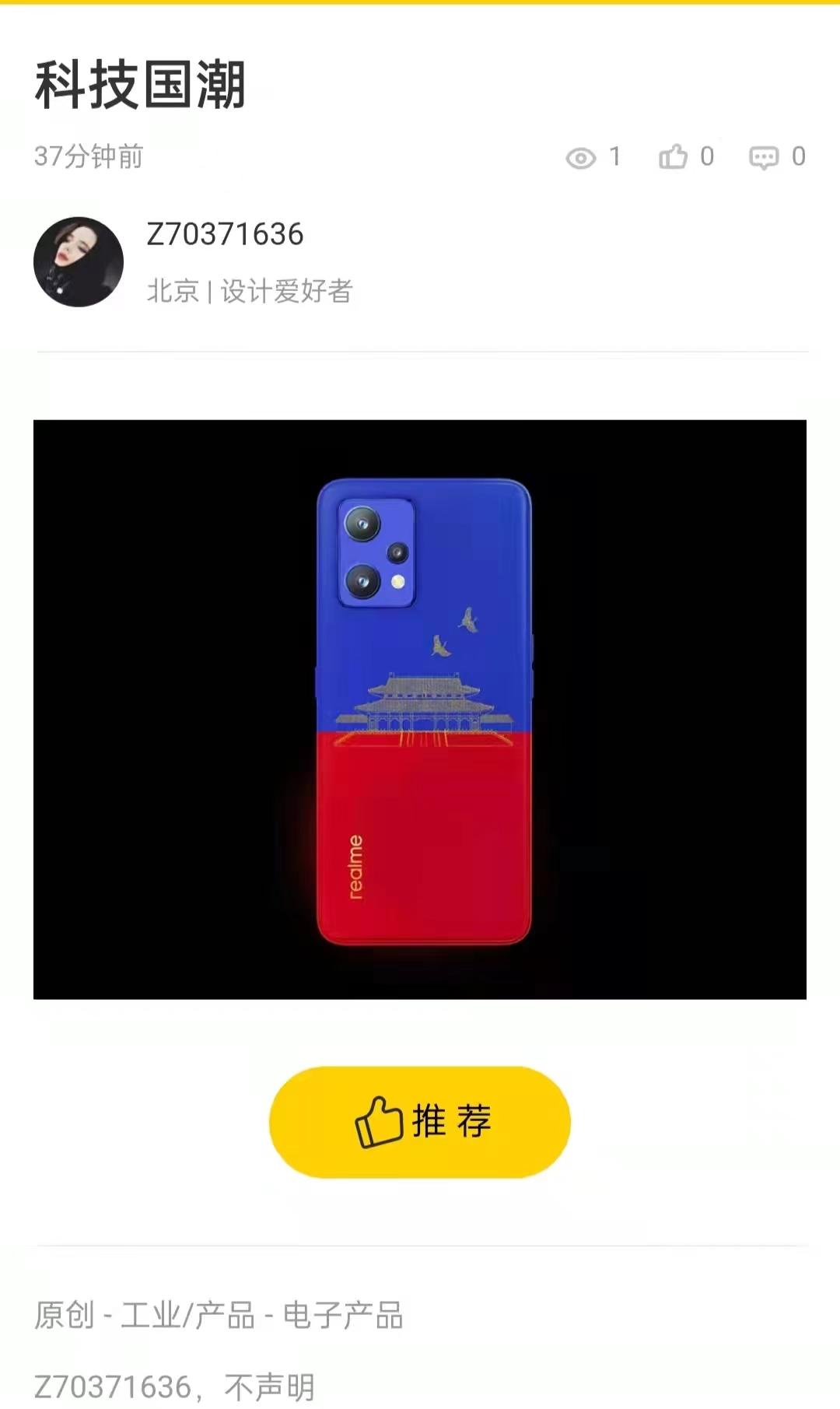The image size is (840, 1409).
Task: Click the like counter showing 0
Action: click(x=707, y=156)
